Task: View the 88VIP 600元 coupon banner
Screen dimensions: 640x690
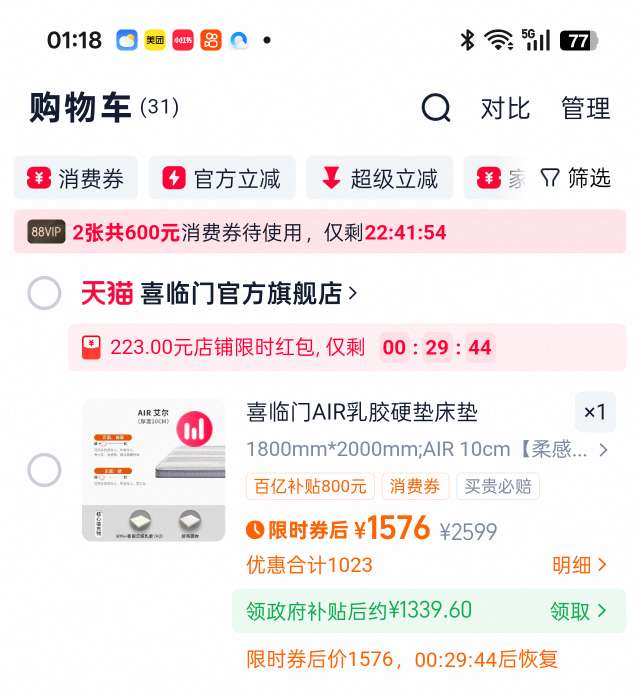Action: coord(320,232)
